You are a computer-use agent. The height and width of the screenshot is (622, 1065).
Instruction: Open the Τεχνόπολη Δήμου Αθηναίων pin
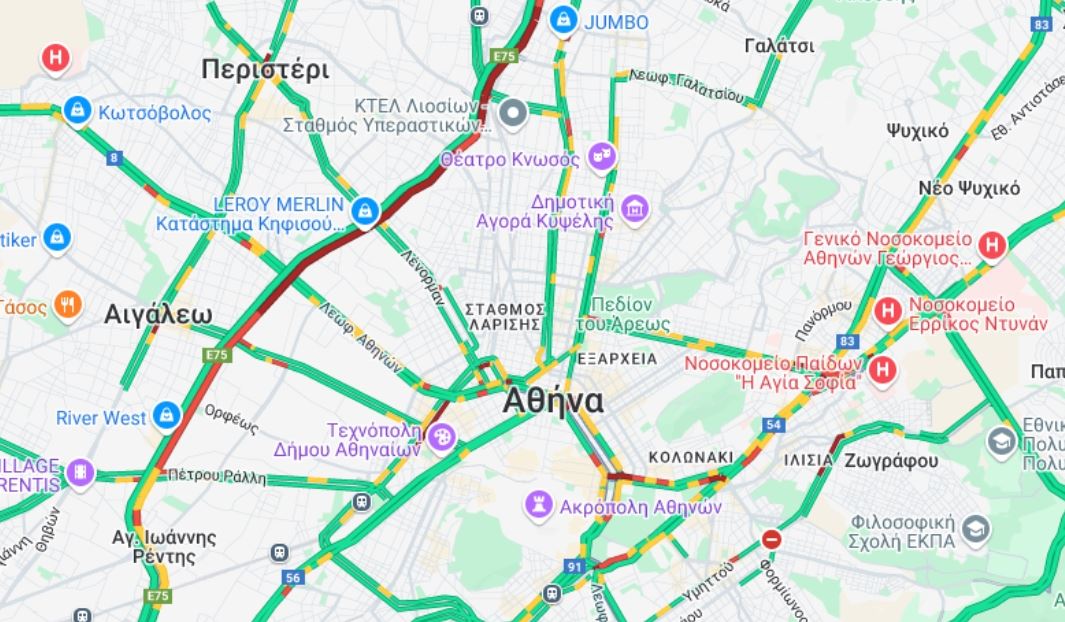pos(441,437)
